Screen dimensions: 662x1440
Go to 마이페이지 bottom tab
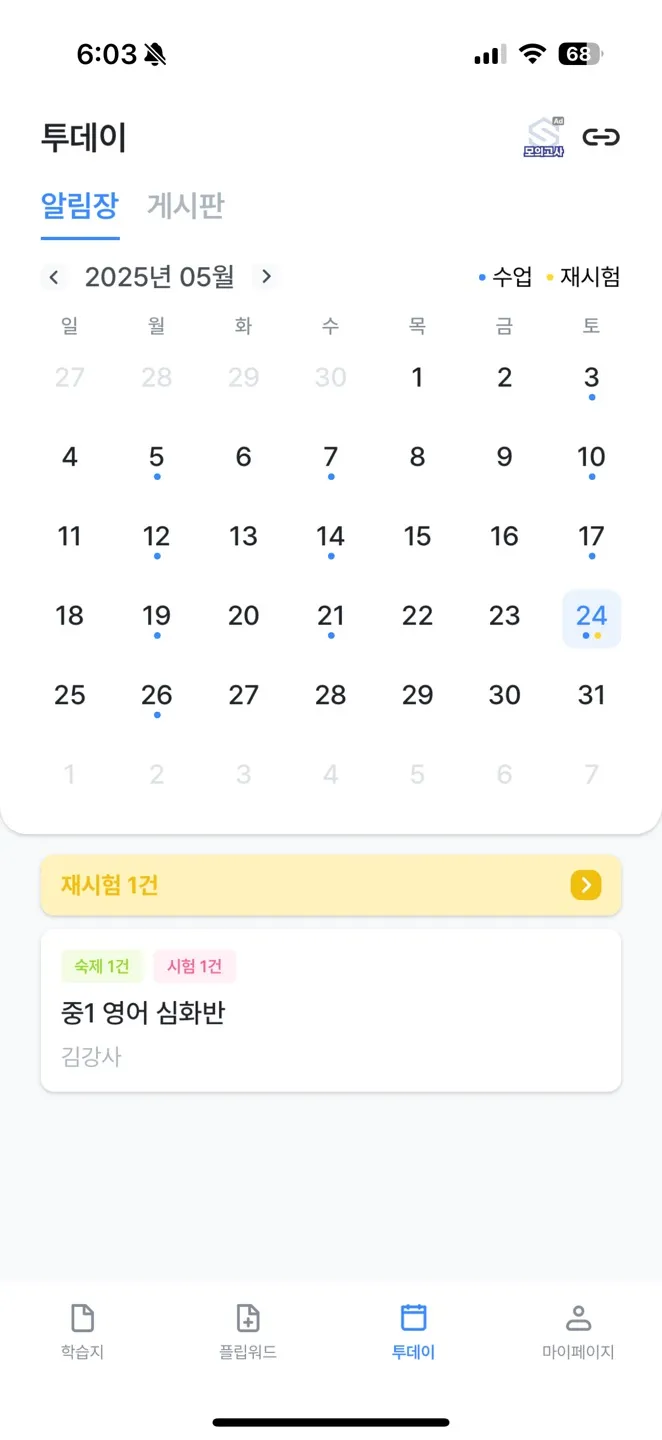click(x=578, y=1331)
